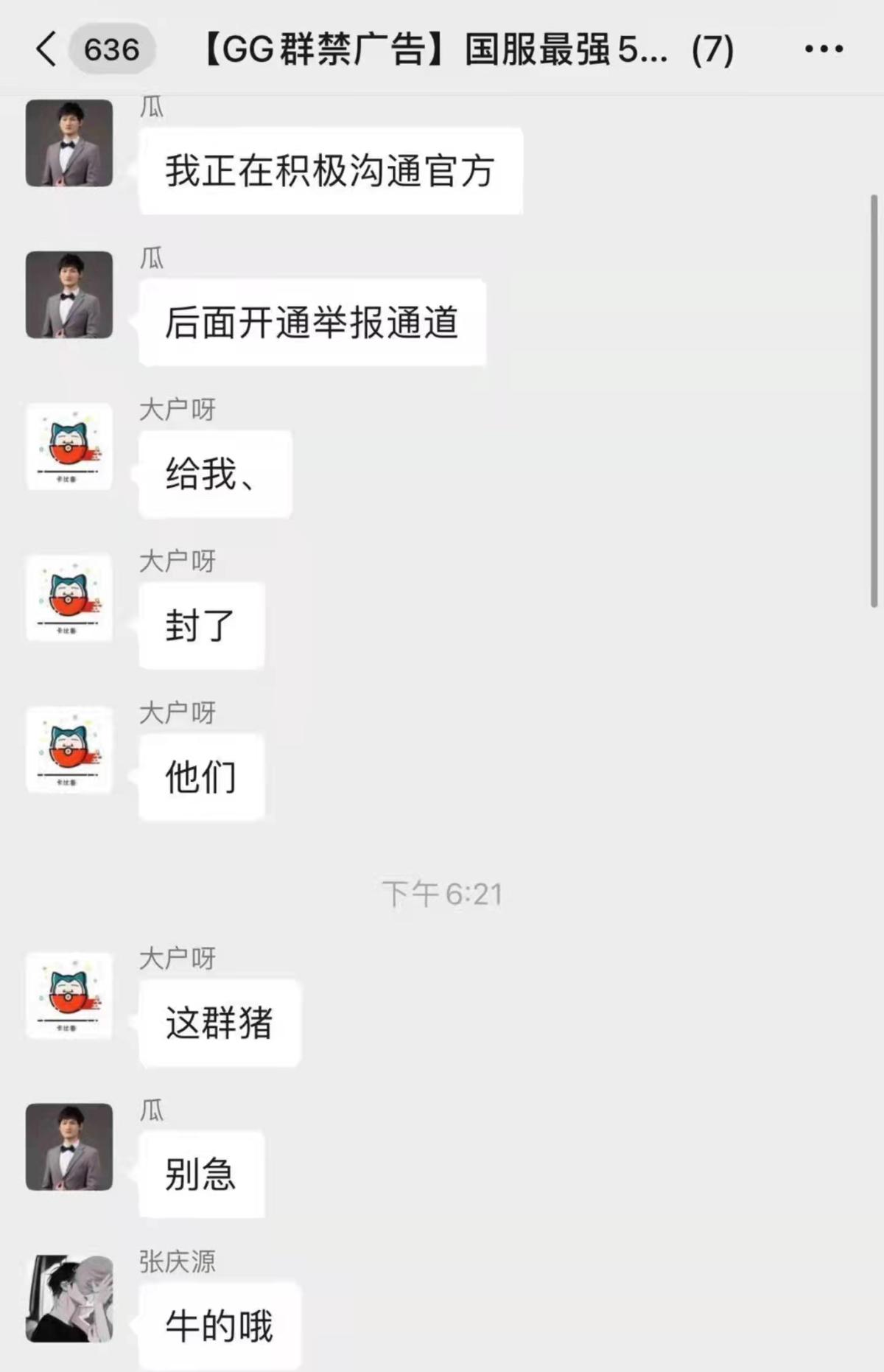884x1372 pixels.
Task: Open the group chat overflow menu
Action: (823, 49)
